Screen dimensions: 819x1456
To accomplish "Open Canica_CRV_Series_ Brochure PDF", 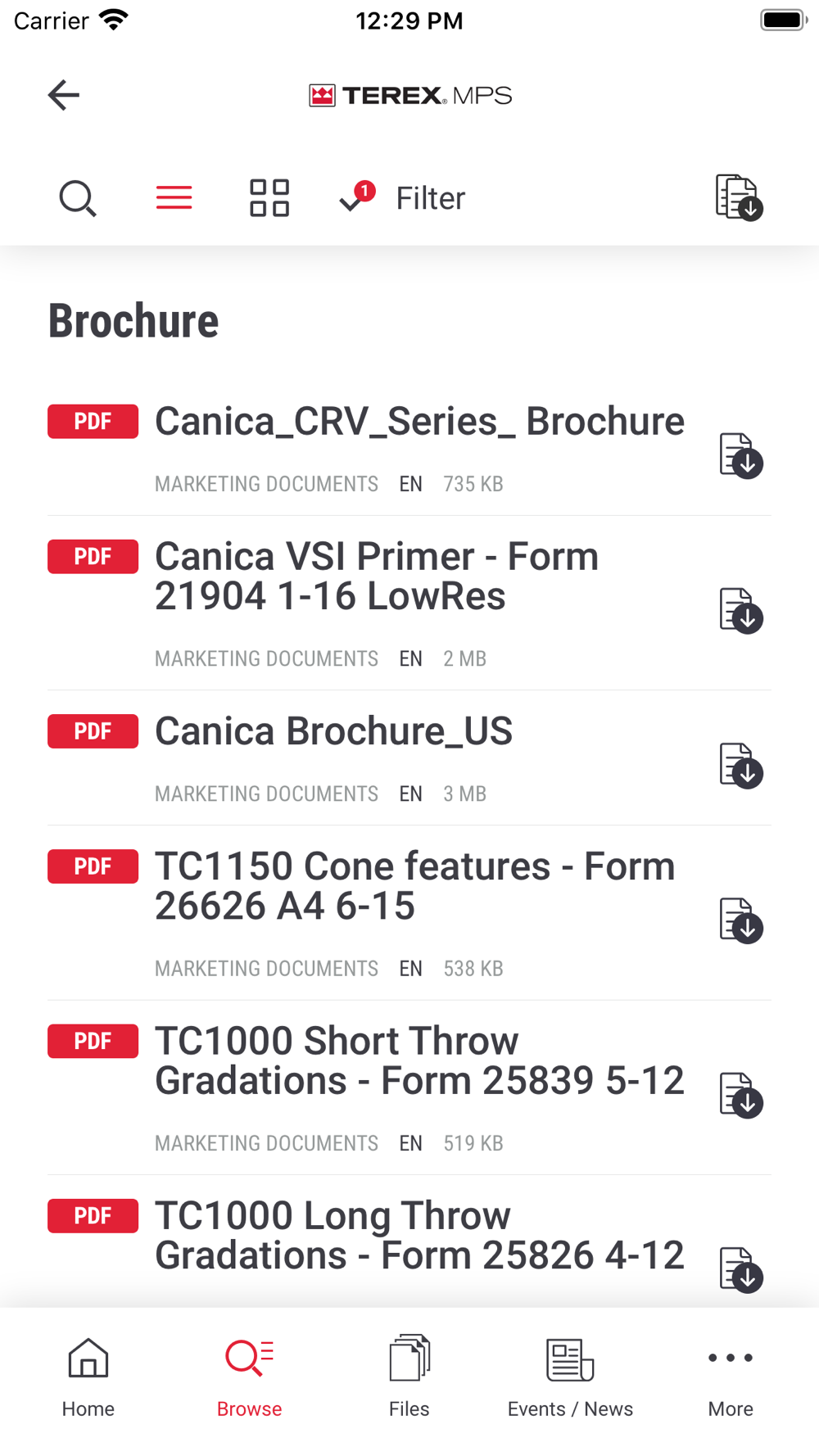I will [419, 422].
